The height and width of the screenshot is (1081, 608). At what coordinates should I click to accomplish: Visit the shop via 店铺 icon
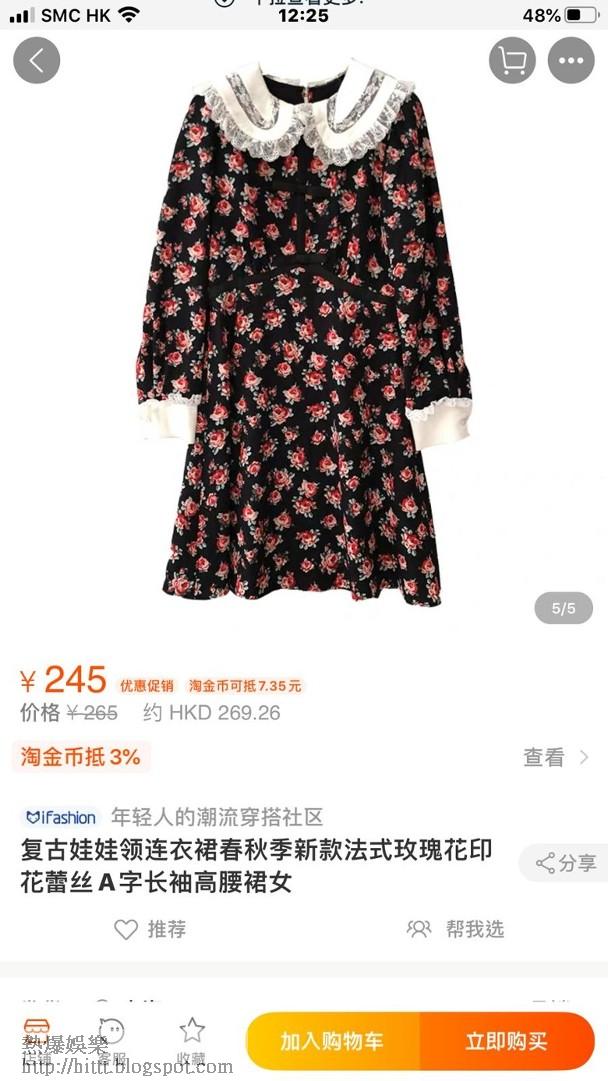pos(37,1040)
